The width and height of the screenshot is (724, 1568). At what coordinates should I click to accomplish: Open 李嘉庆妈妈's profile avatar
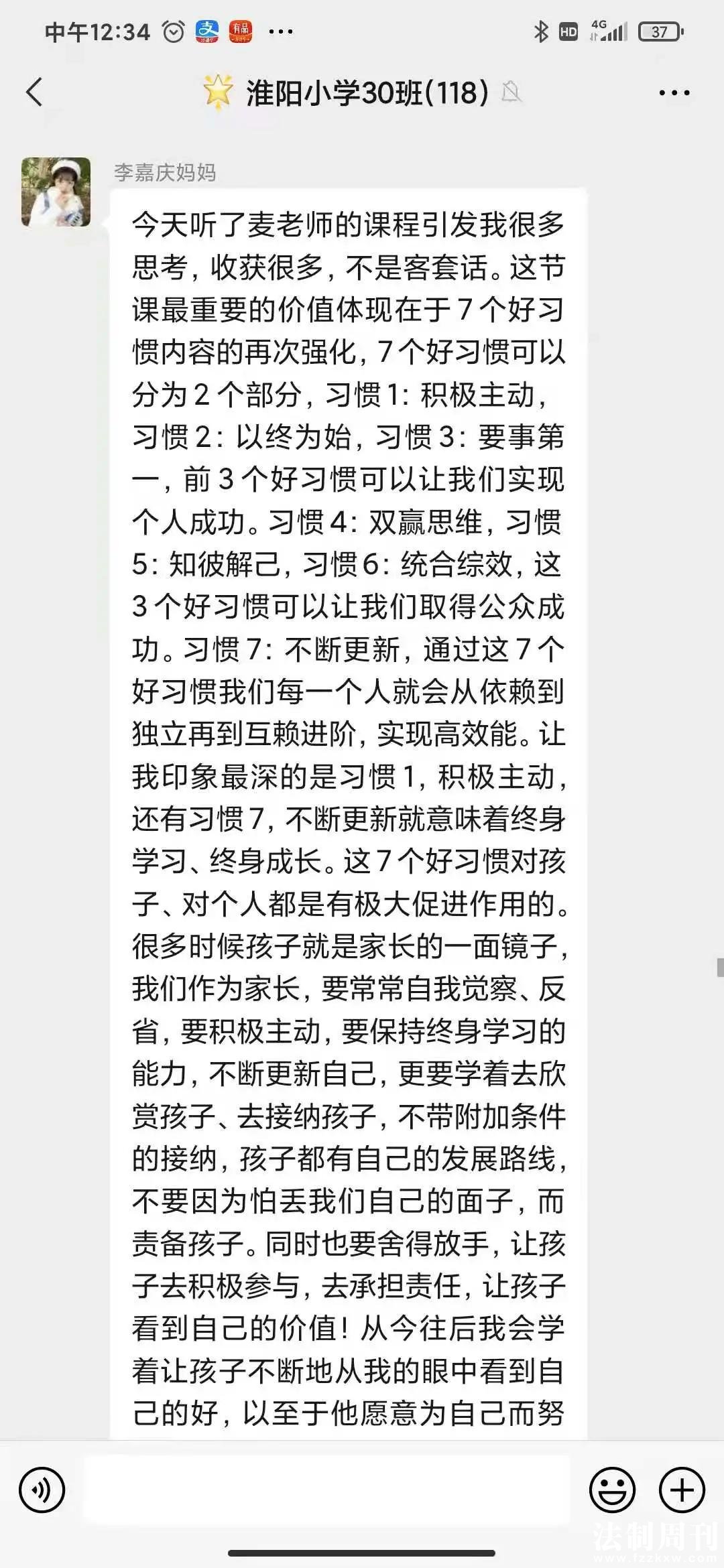point(56,192)
